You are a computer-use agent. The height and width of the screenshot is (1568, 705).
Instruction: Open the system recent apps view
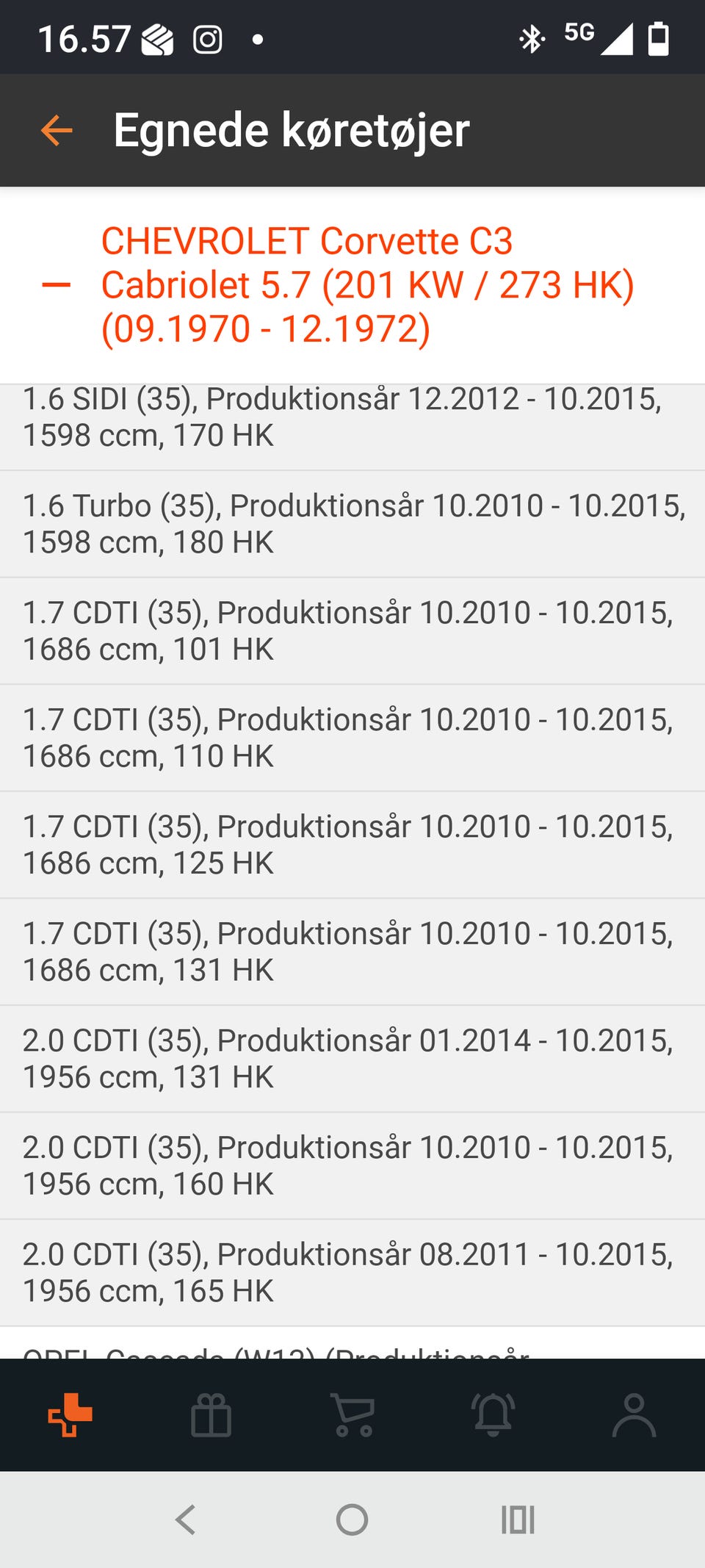pos(518,1520)
